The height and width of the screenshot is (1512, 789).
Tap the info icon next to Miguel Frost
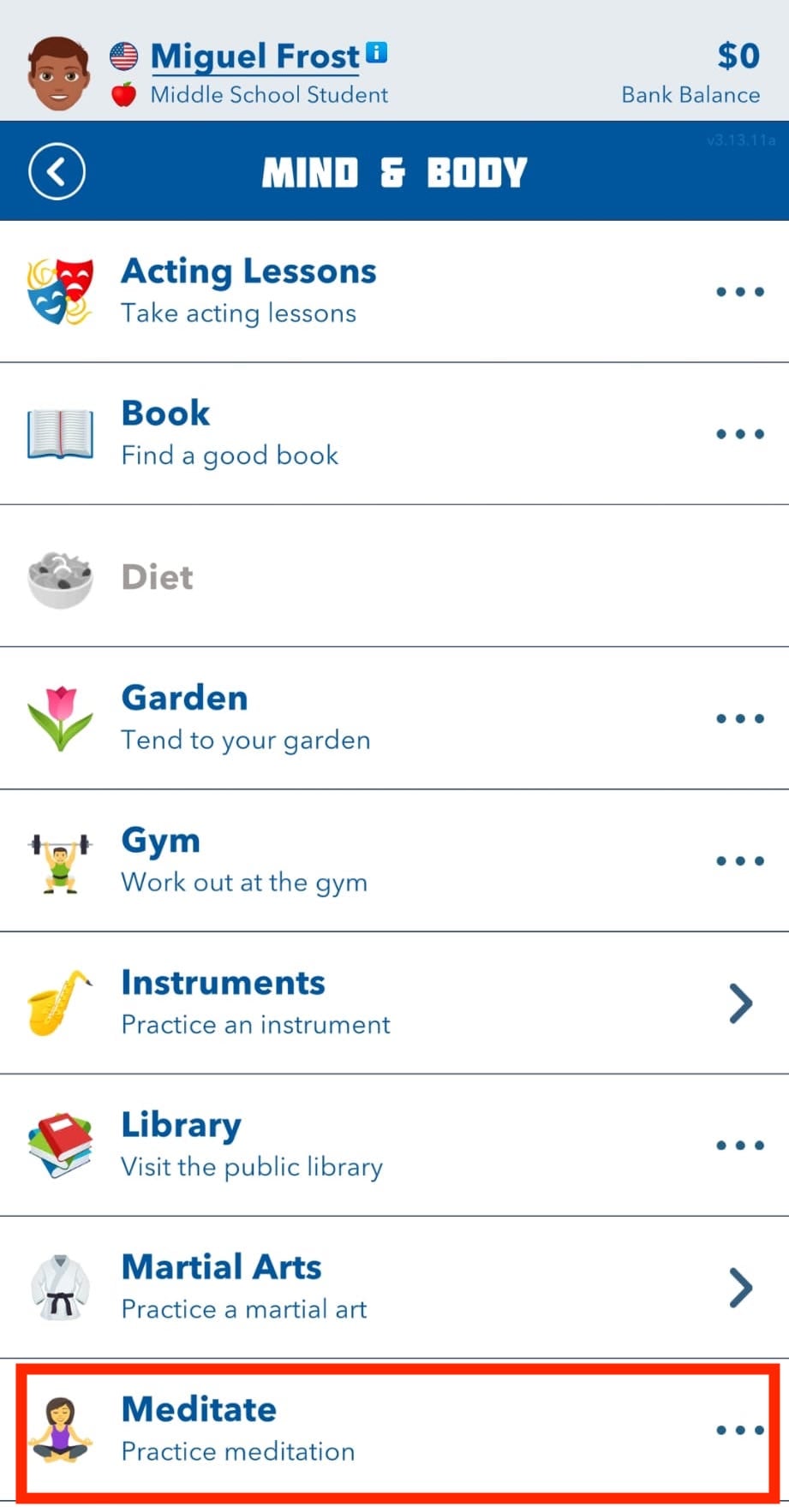click(377, 52)
